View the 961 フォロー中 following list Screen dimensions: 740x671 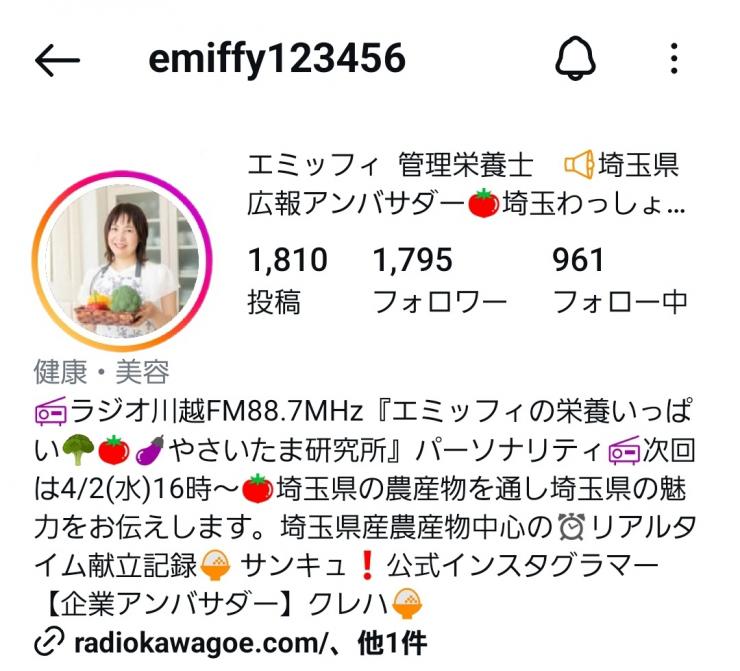pyautogui.click(x=619, y=280)
